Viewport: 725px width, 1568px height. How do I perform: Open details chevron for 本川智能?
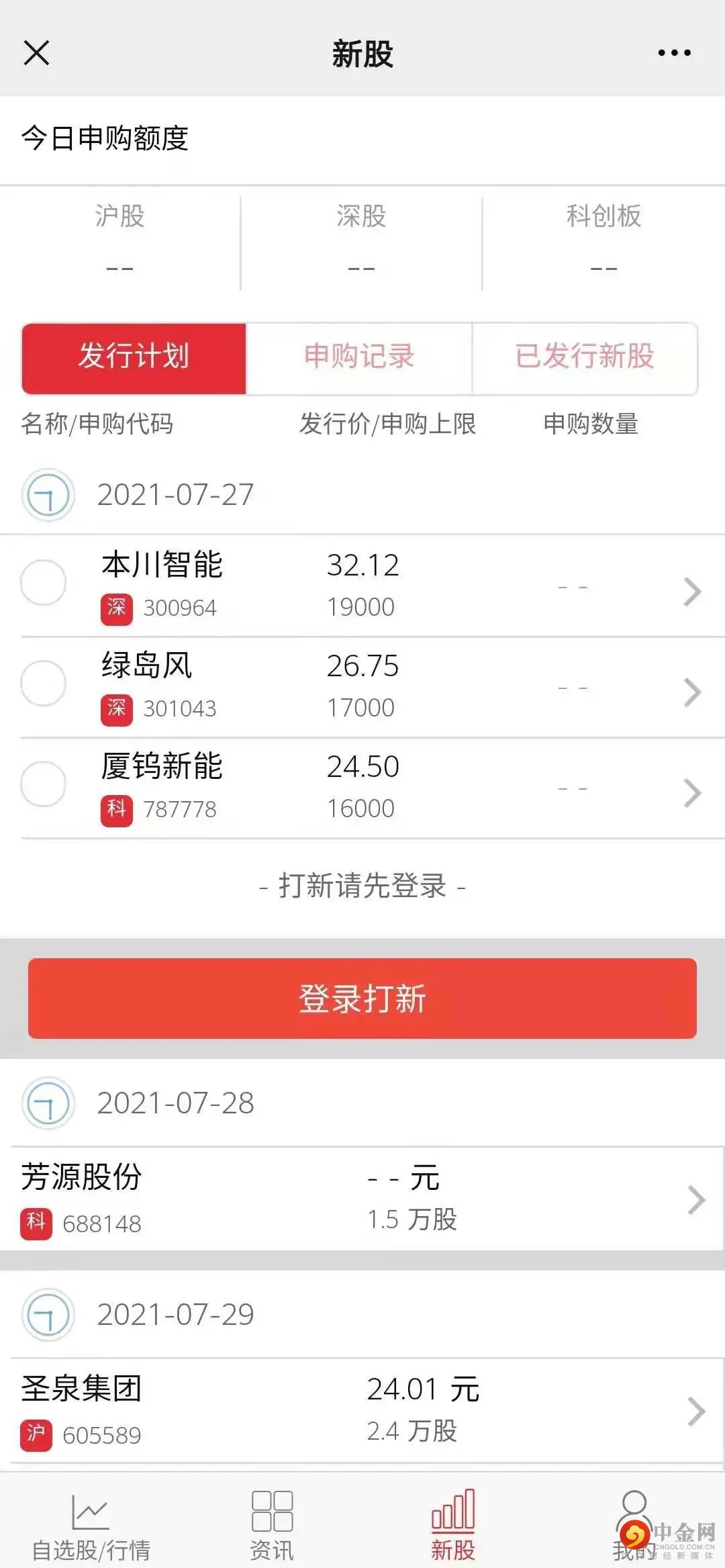pos(692,592)
